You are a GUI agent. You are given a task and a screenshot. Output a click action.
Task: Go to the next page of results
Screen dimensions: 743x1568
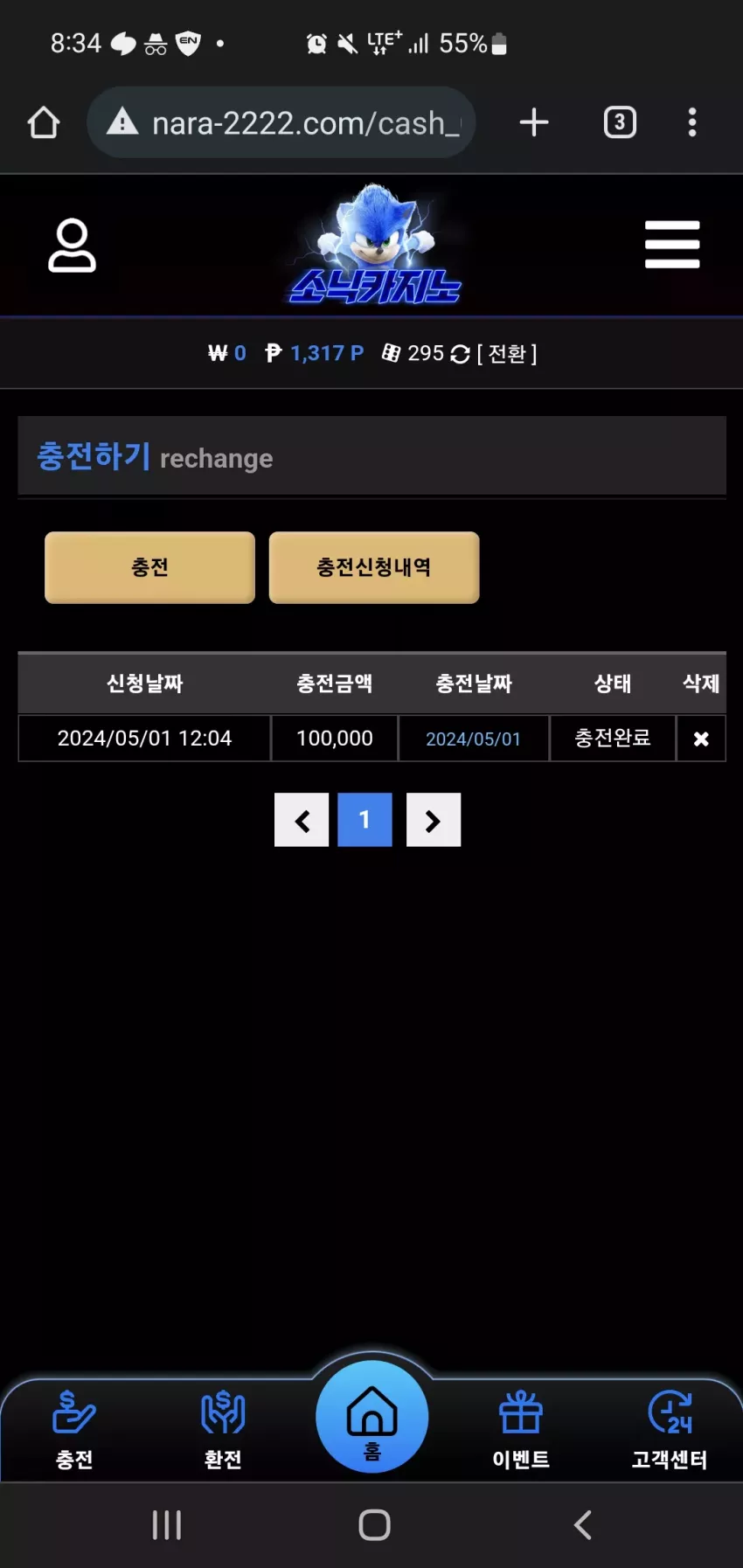[433, 820]
